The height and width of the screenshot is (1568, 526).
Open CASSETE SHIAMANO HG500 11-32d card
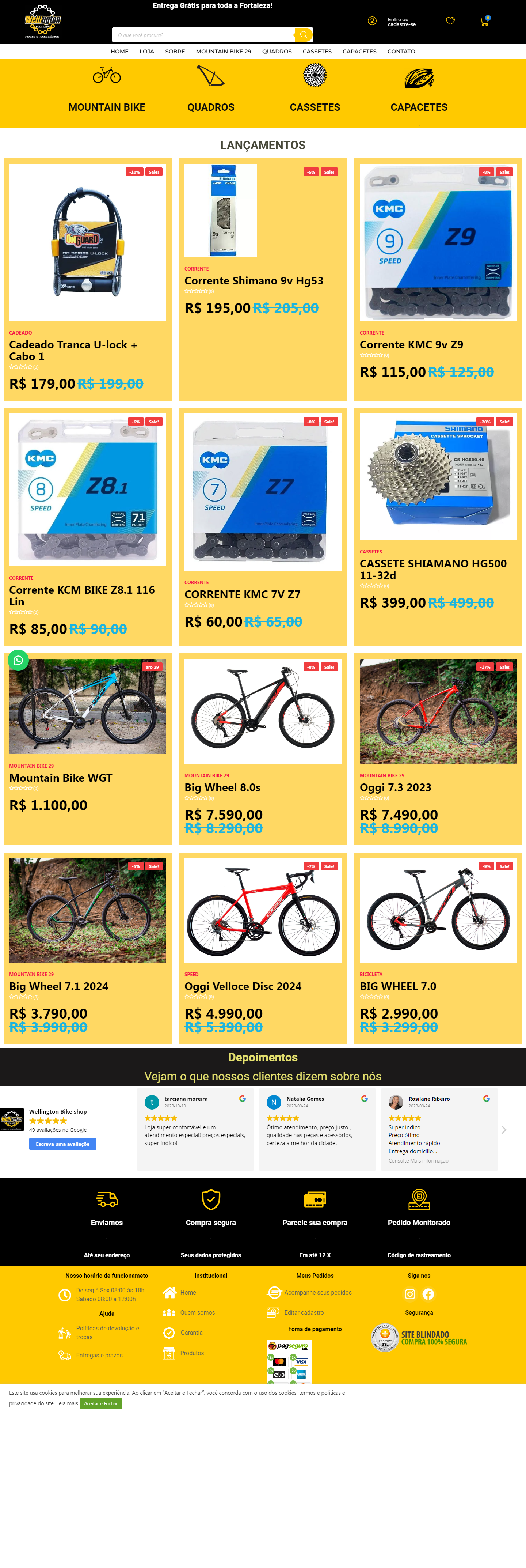click(432, 569)
